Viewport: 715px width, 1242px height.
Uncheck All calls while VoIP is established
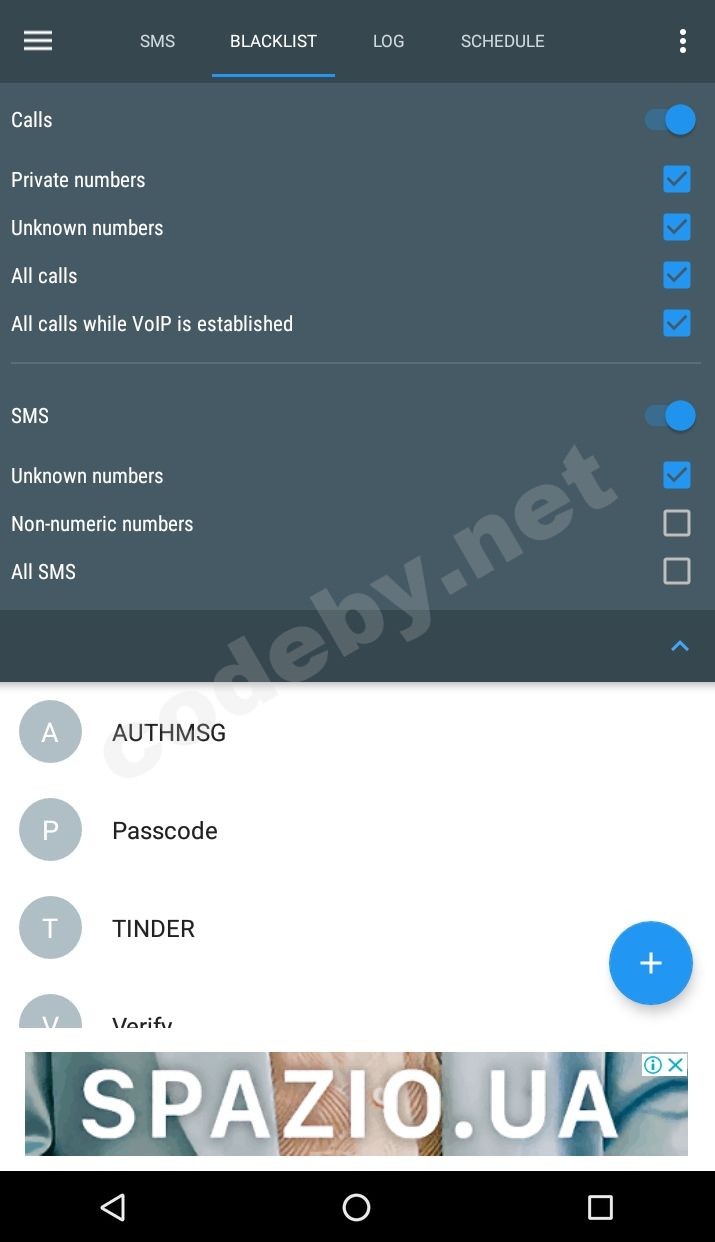(x=676, y=324)
